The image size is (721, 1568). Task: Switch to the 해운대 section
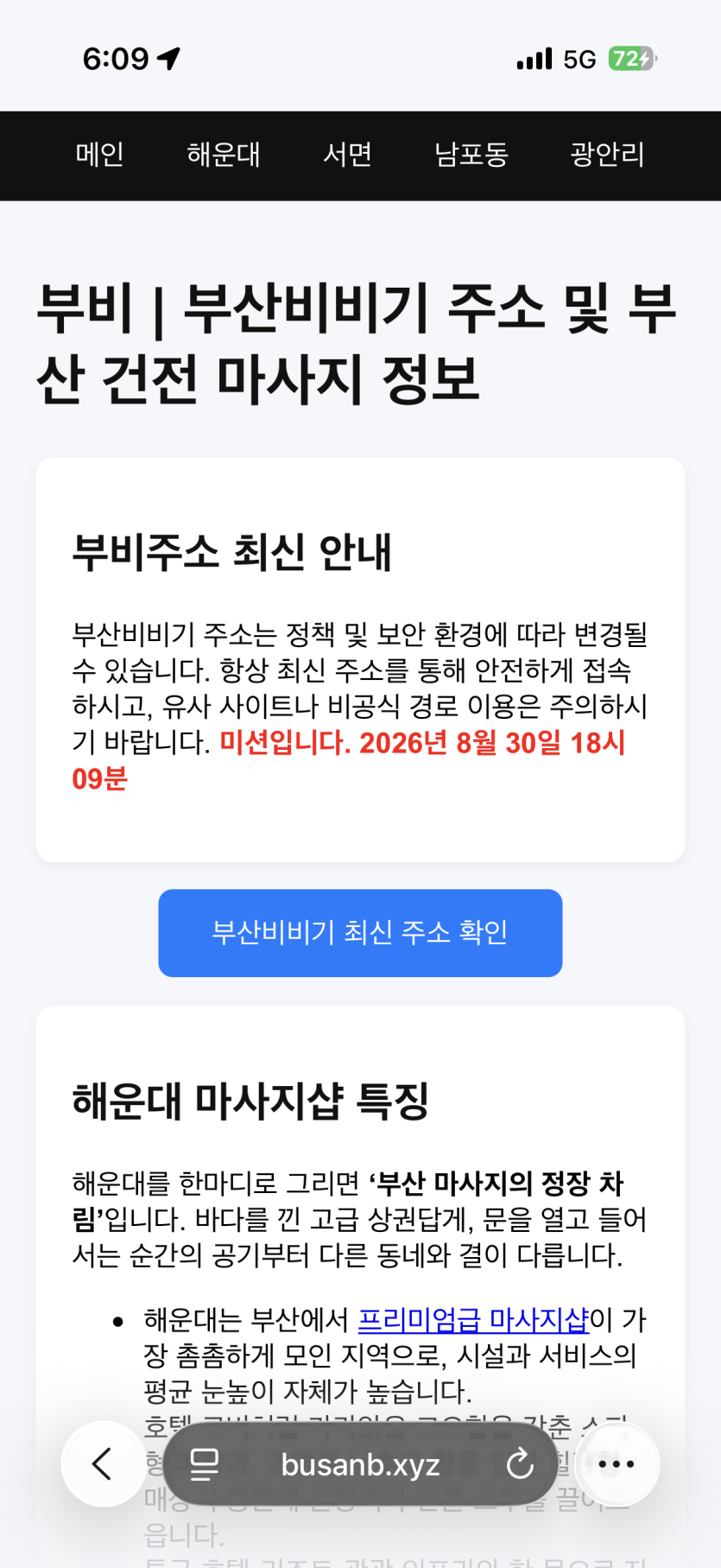(224, 155)
